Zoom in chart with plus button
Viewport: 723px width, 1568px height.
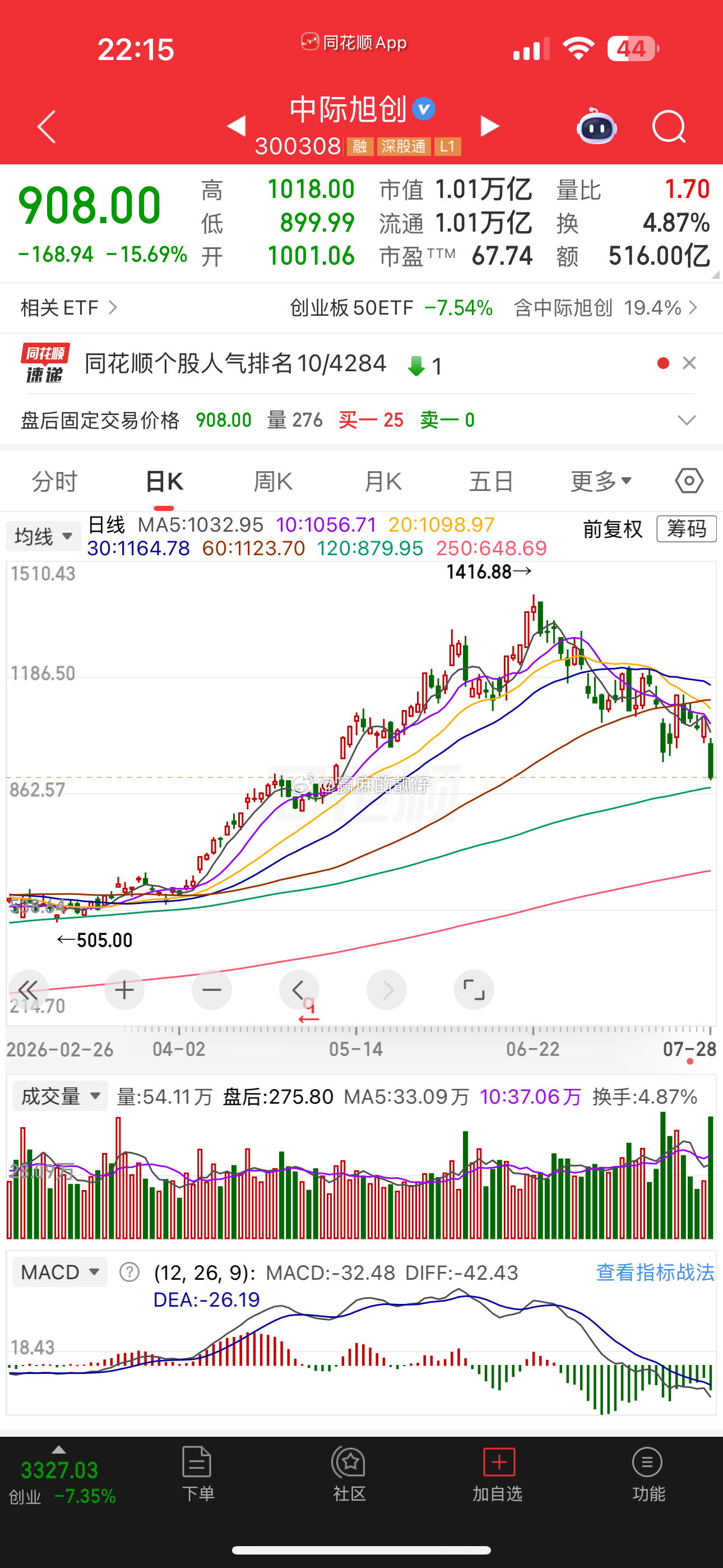(x=124, y=990)
